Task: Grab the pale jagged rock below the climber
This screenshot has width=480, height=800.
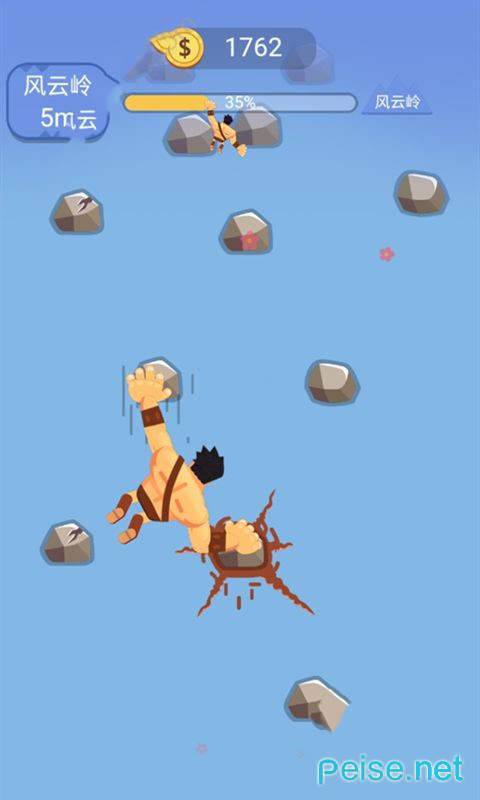Action: coord(317,704)
